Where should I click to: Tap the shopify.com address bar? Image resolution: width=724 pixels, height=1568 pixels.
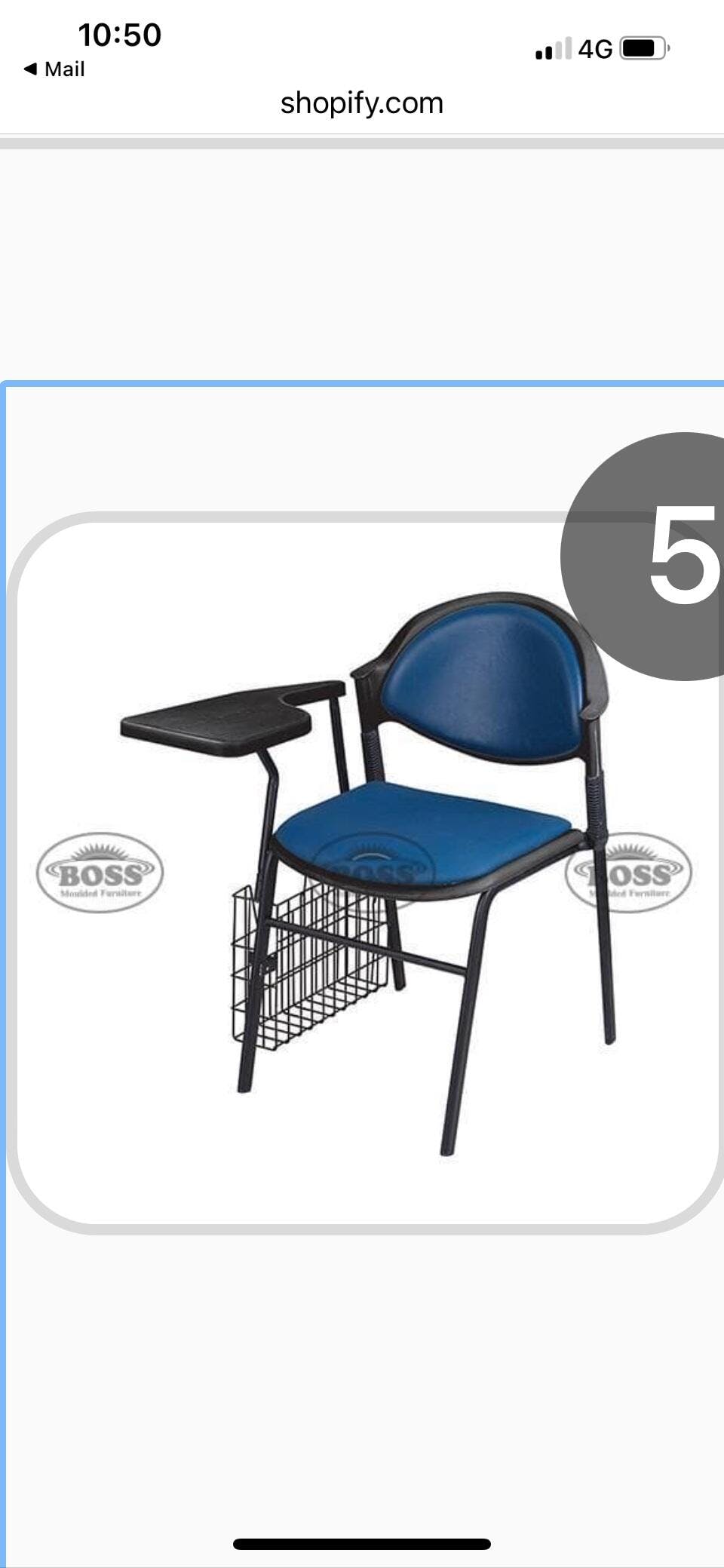click(x=362, y=103)
